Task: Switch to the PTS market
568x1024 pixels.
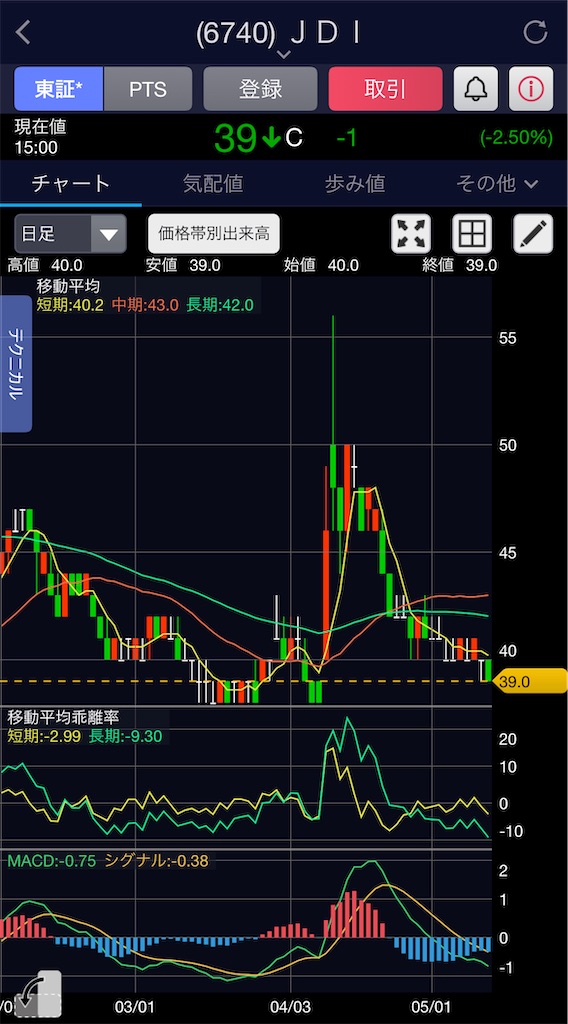Action: (x=148, y=89)
